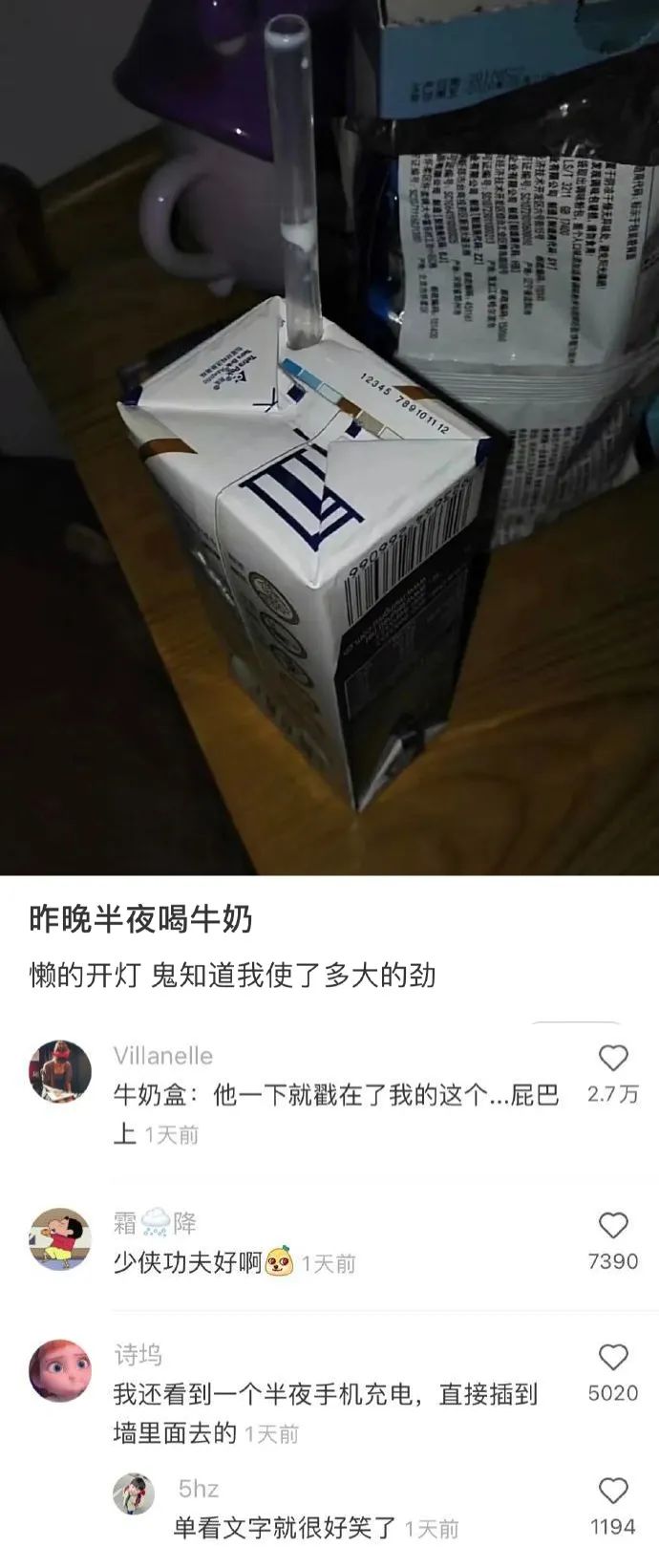
Task: Open 诗坞's profile picture
Action: (61, 1371)
